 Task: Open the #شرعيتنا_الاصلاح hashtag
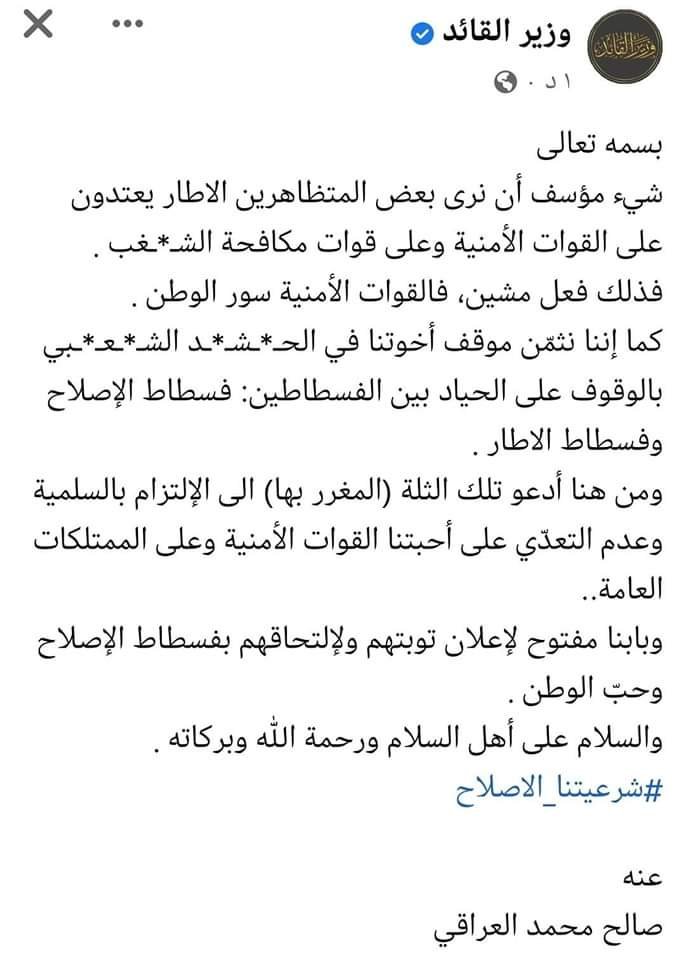pyautogui.click(x=561, y=793)
